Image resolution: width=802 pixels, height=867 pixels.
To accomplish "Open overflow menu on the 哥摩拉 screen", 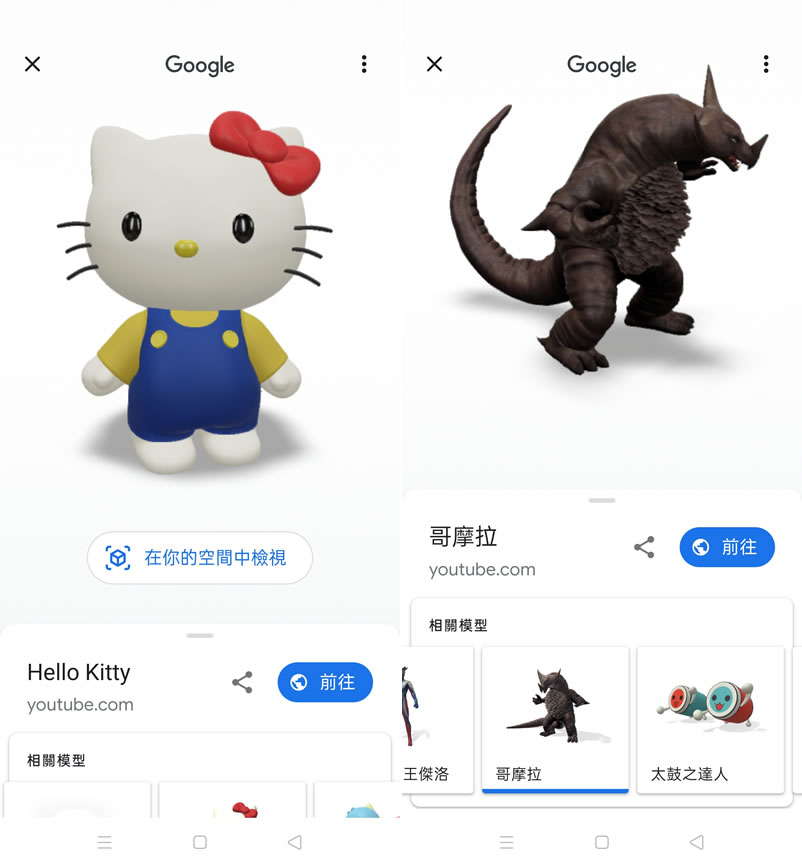I will coord(766,64).
